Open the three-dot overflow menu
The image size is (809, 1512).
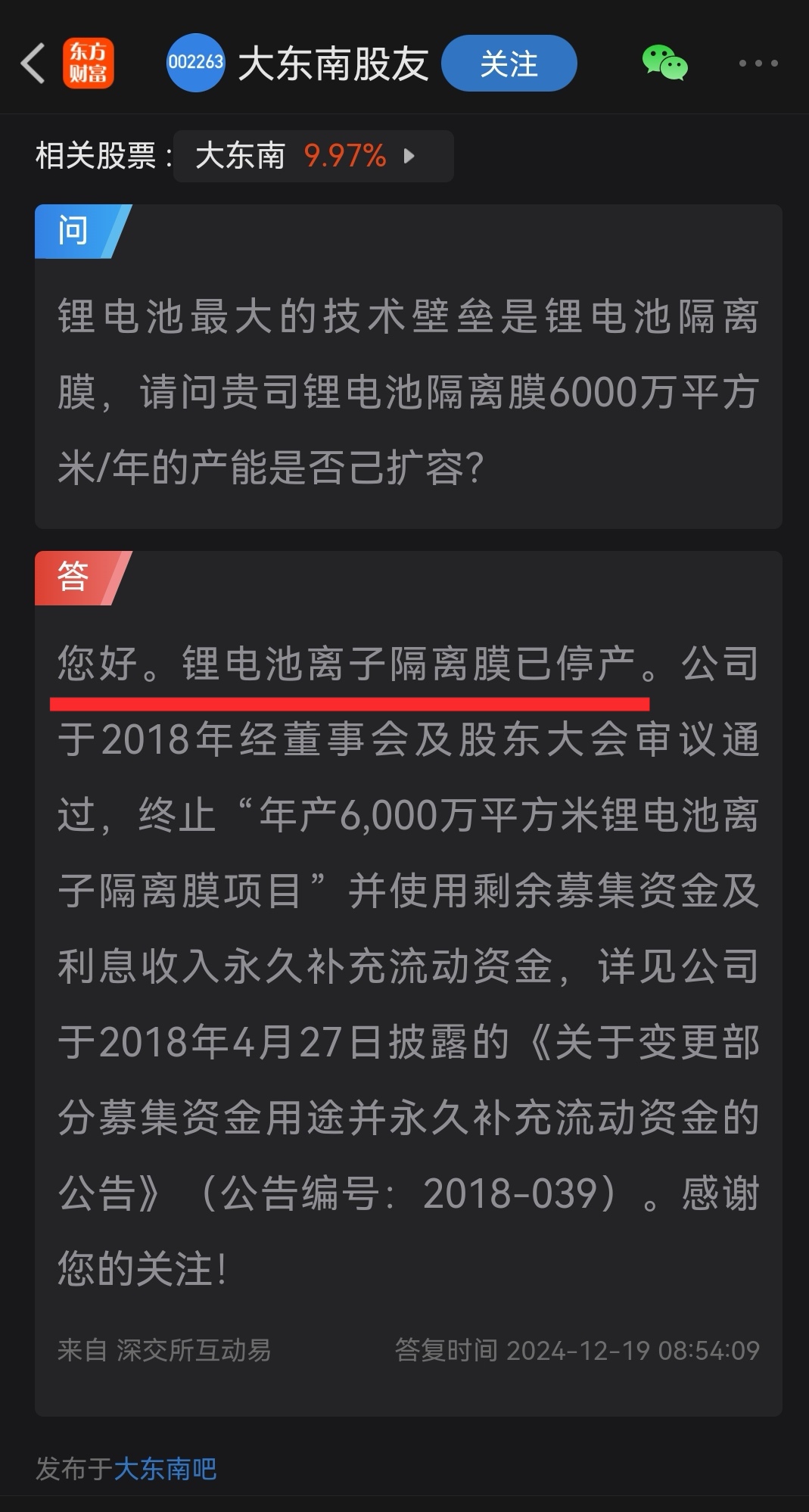(x=758, y=64)
